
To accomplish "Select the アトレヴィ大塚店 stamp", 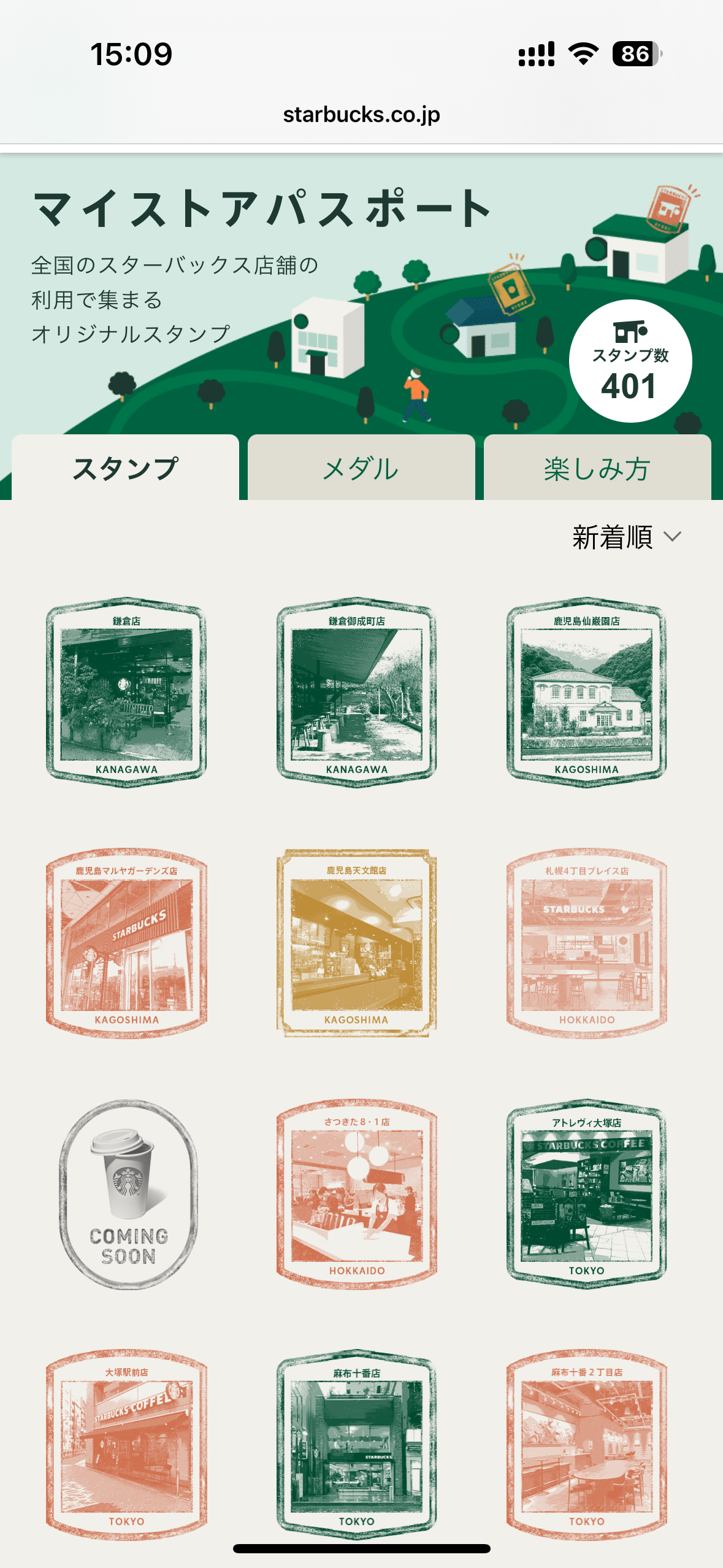I will point(586,1194).
